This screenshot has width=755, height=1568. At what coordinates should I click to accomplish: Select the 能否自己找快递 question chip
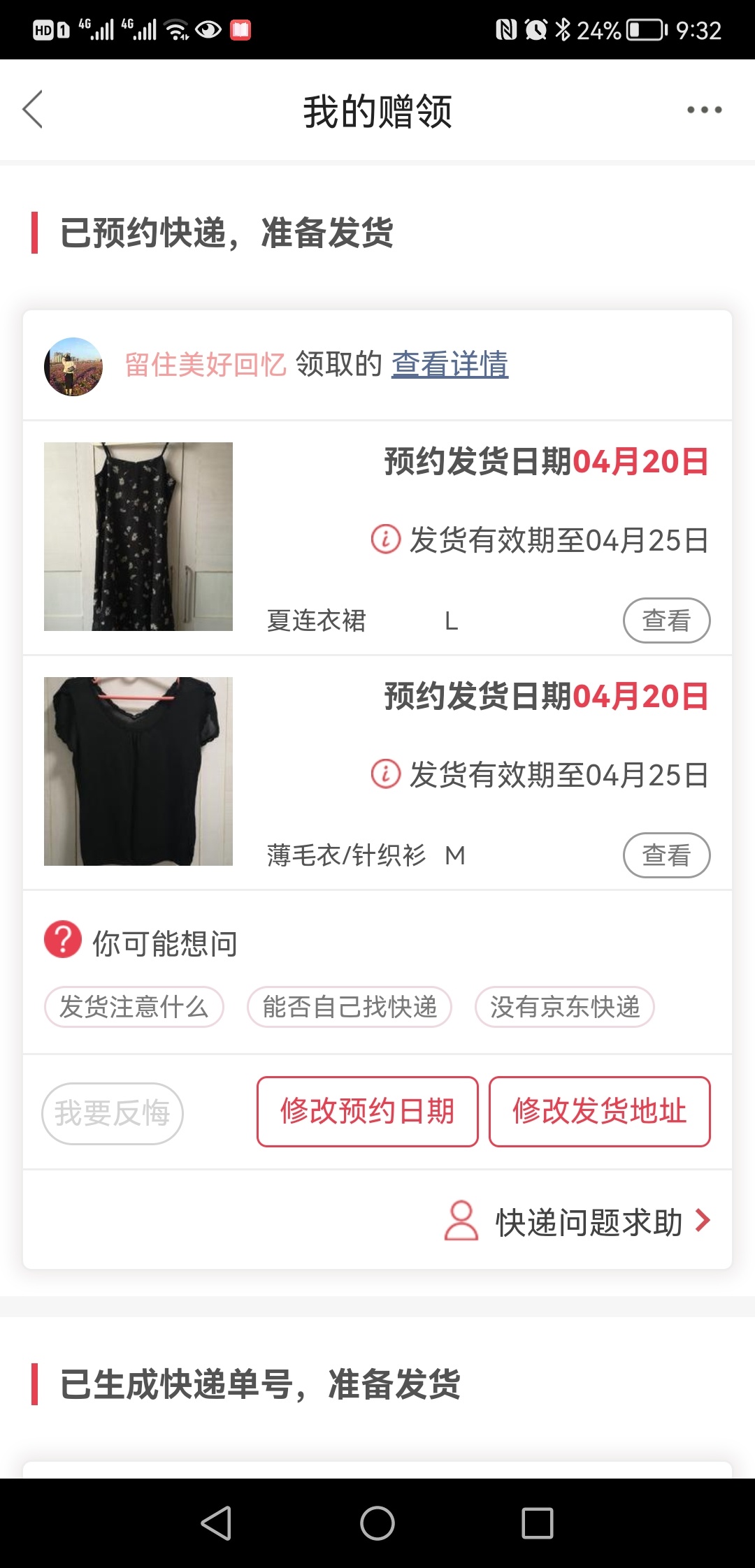[x=350, y=1007]
